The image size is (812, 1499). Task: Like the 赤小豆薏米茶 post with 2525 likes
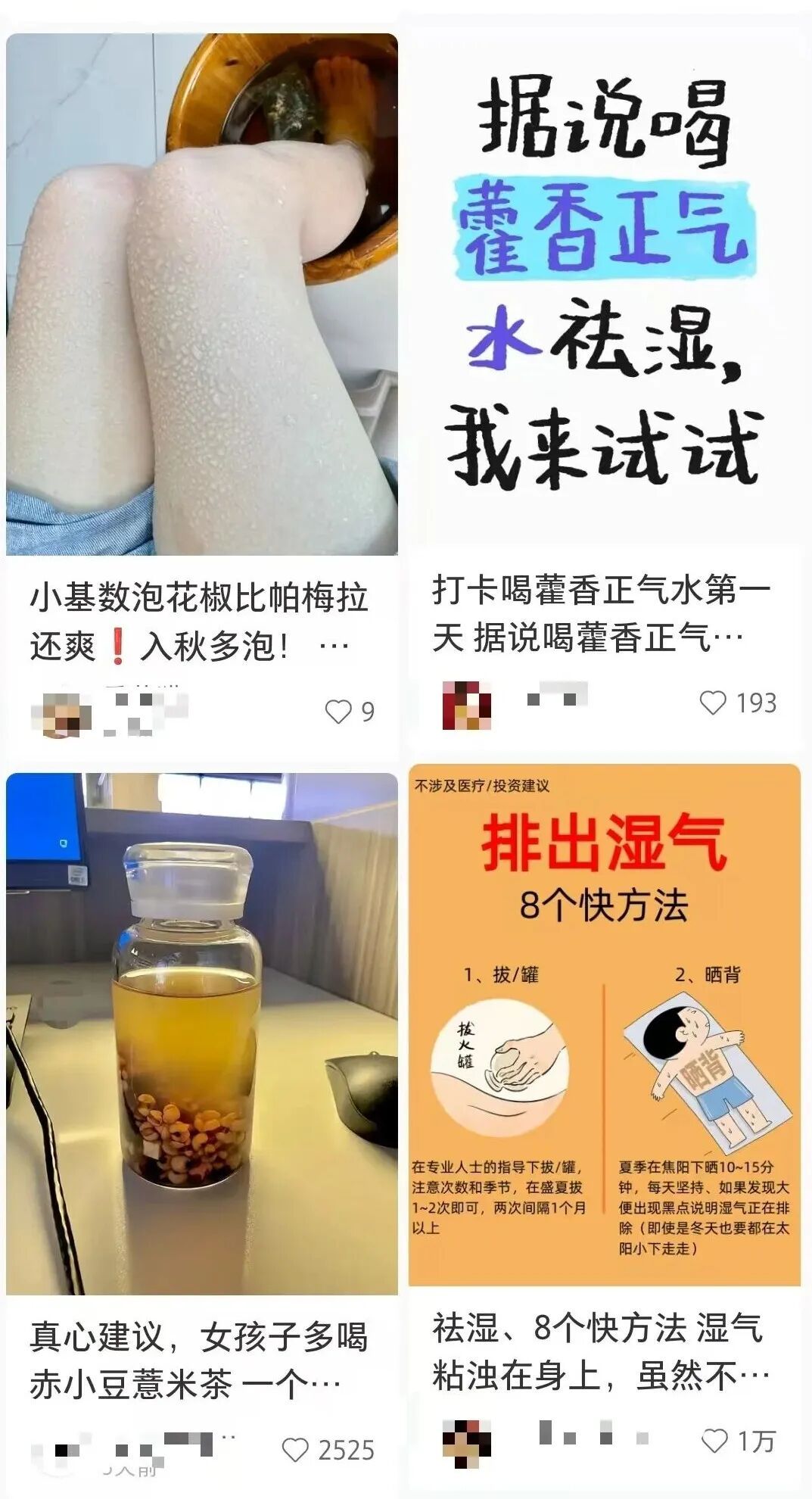(295, 1450)
